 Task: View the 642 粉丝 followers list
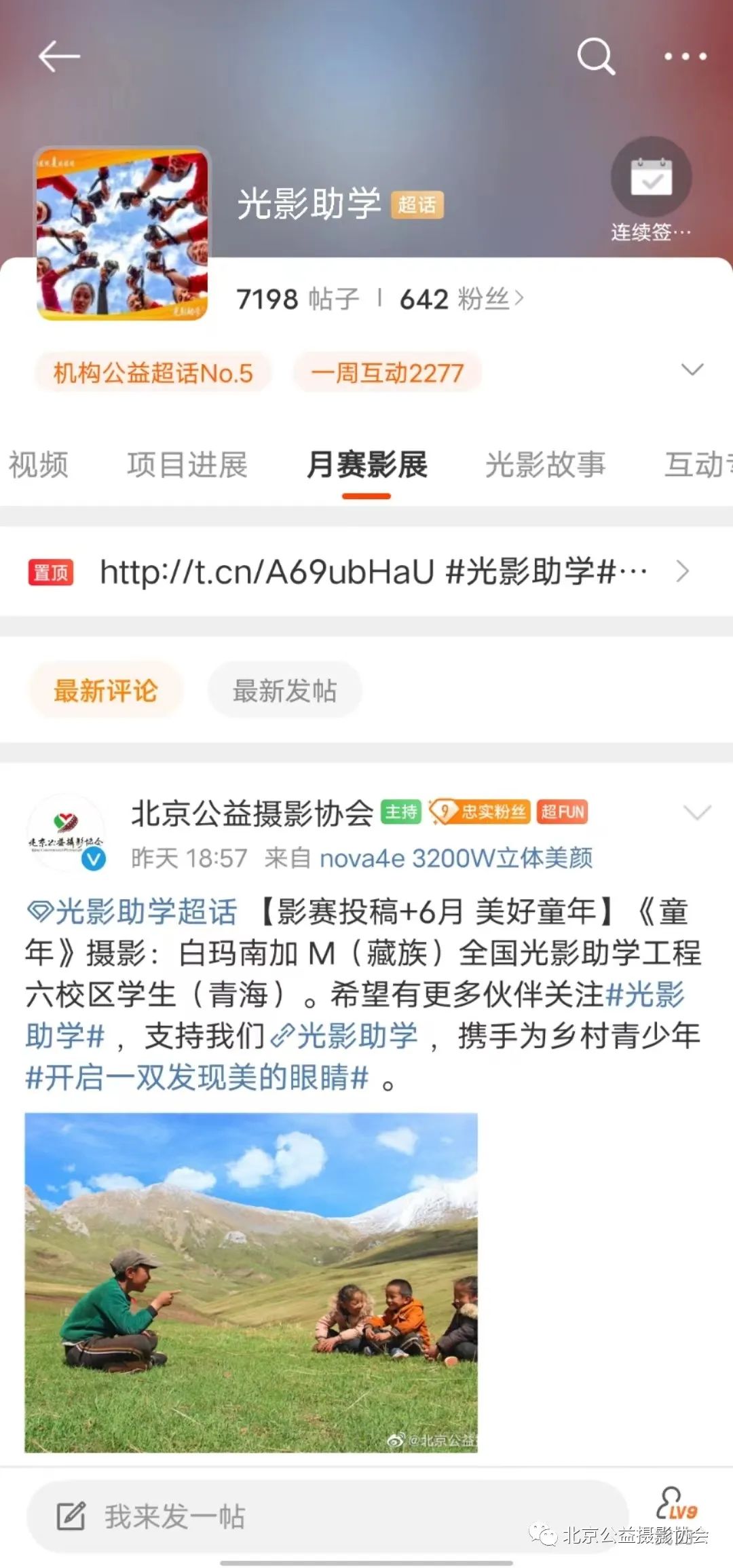click(462, 299)
